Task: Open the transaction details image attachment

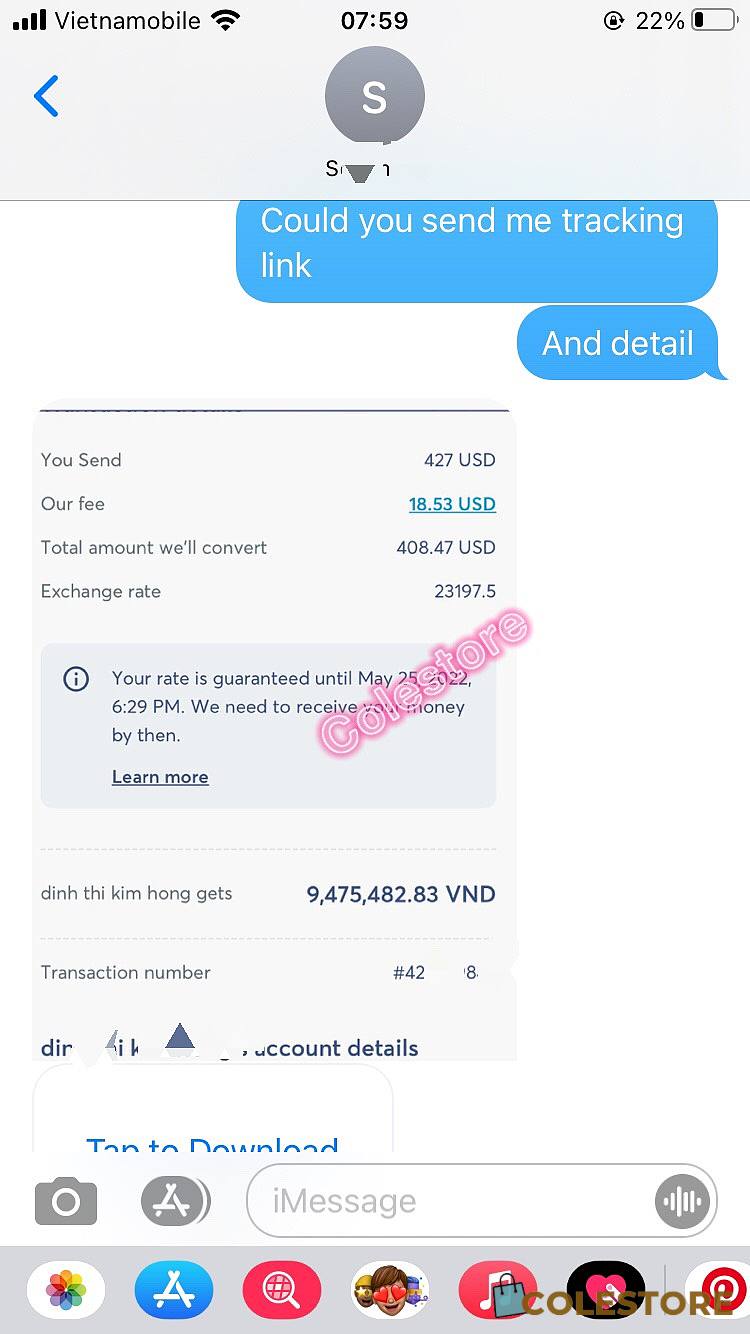Action: [x=275, y=730]
